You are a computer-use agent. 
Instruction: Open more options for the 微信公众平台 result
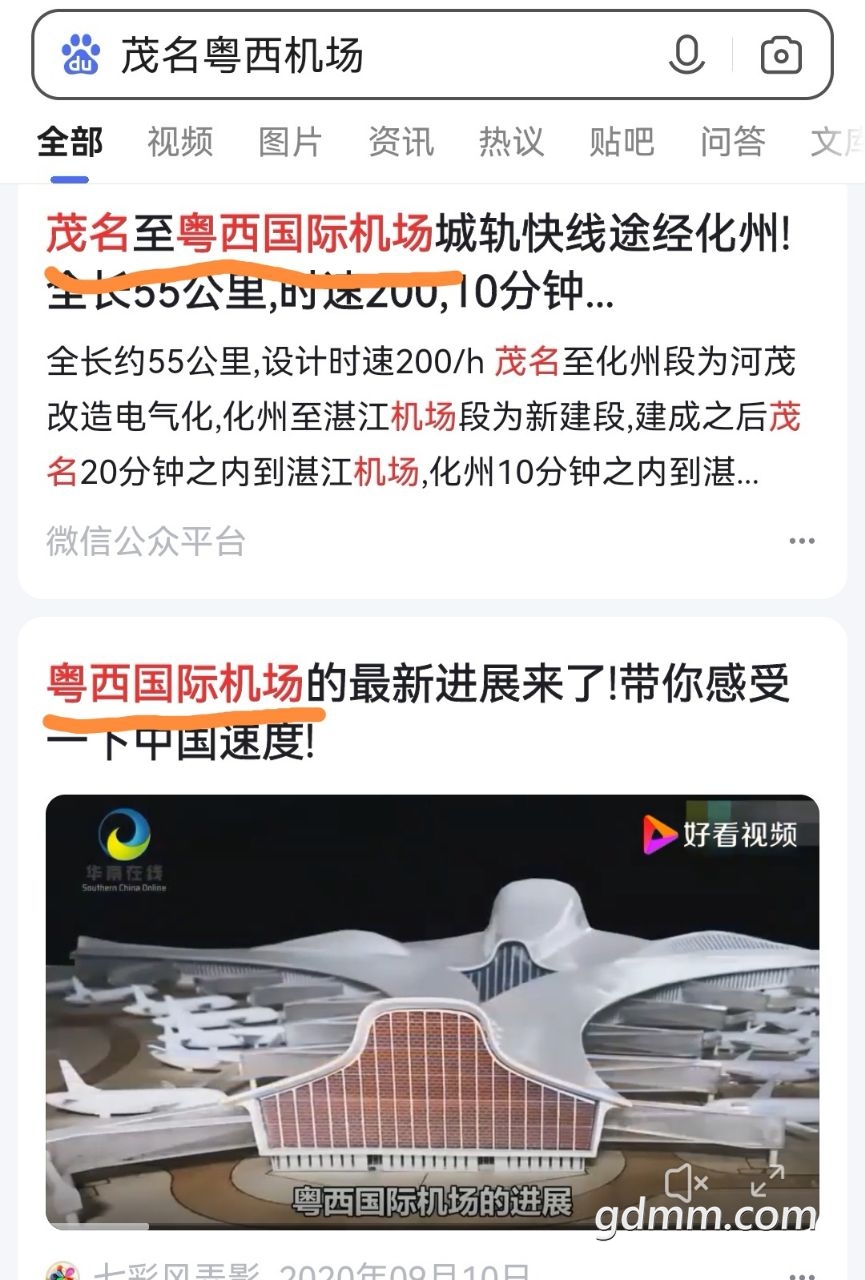(802, 541)
